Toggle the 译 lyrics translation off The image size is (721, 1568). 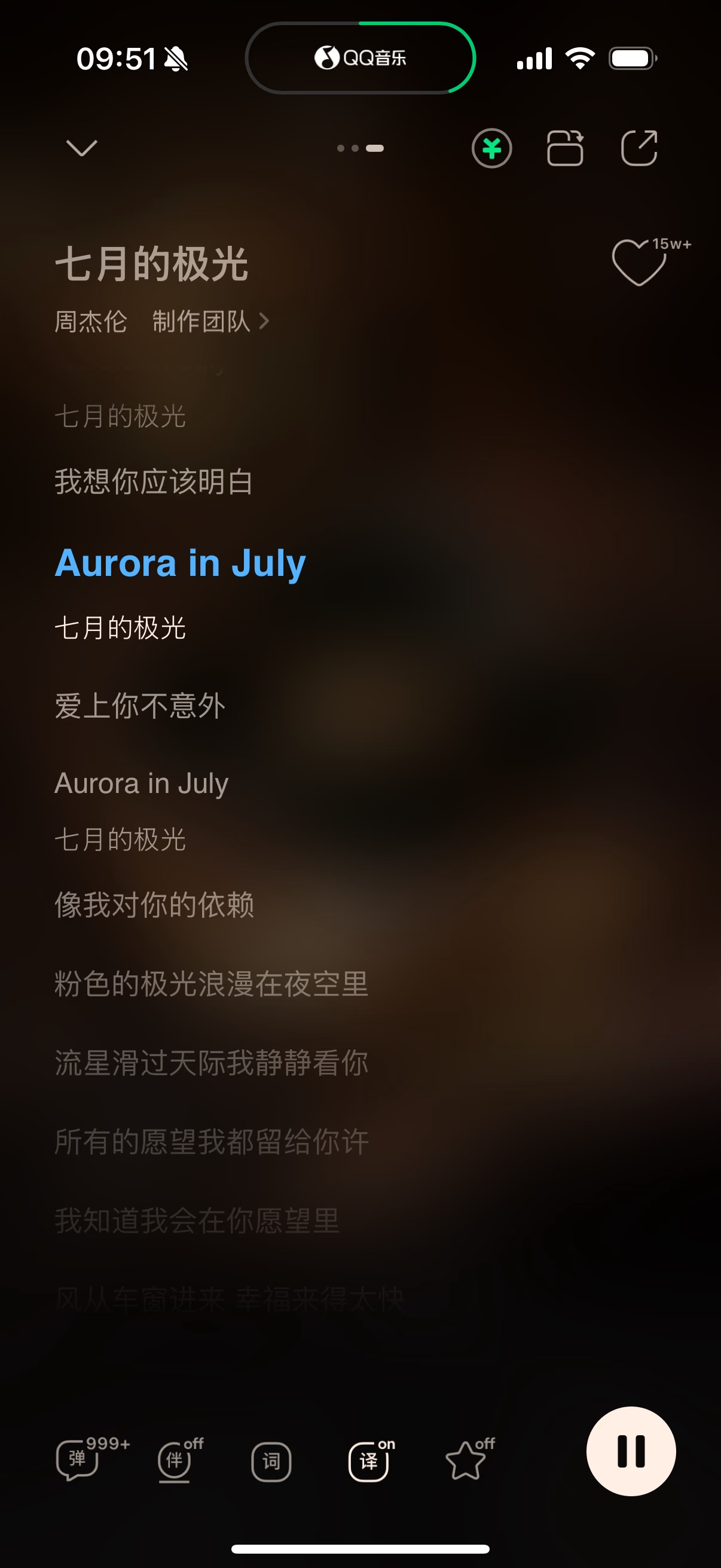point(369,1461)
